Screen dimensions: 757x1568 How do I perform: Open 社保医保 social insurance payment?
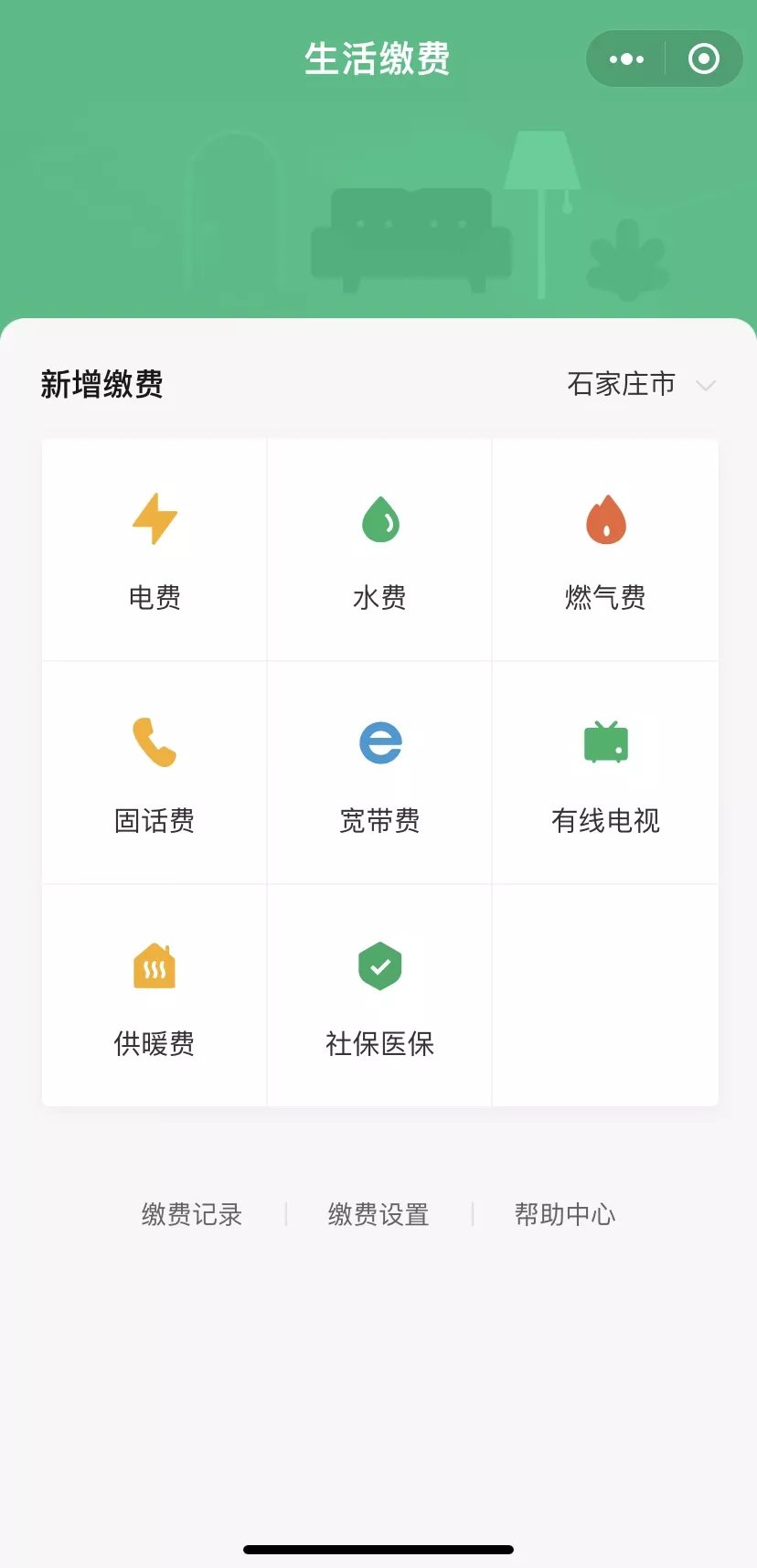pyautogui.click(x=379, y=997)
